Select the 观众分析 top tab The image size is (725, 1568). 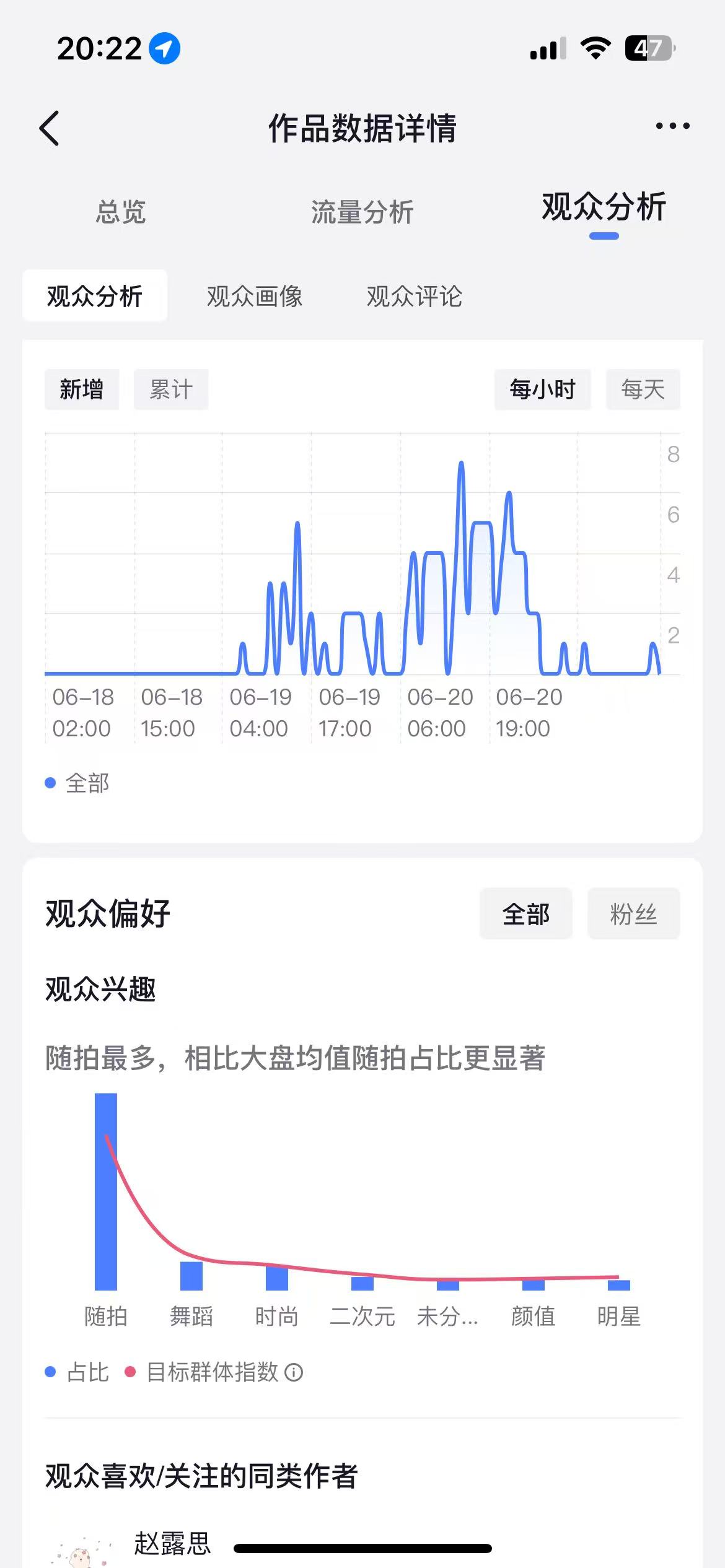(604, 207)
